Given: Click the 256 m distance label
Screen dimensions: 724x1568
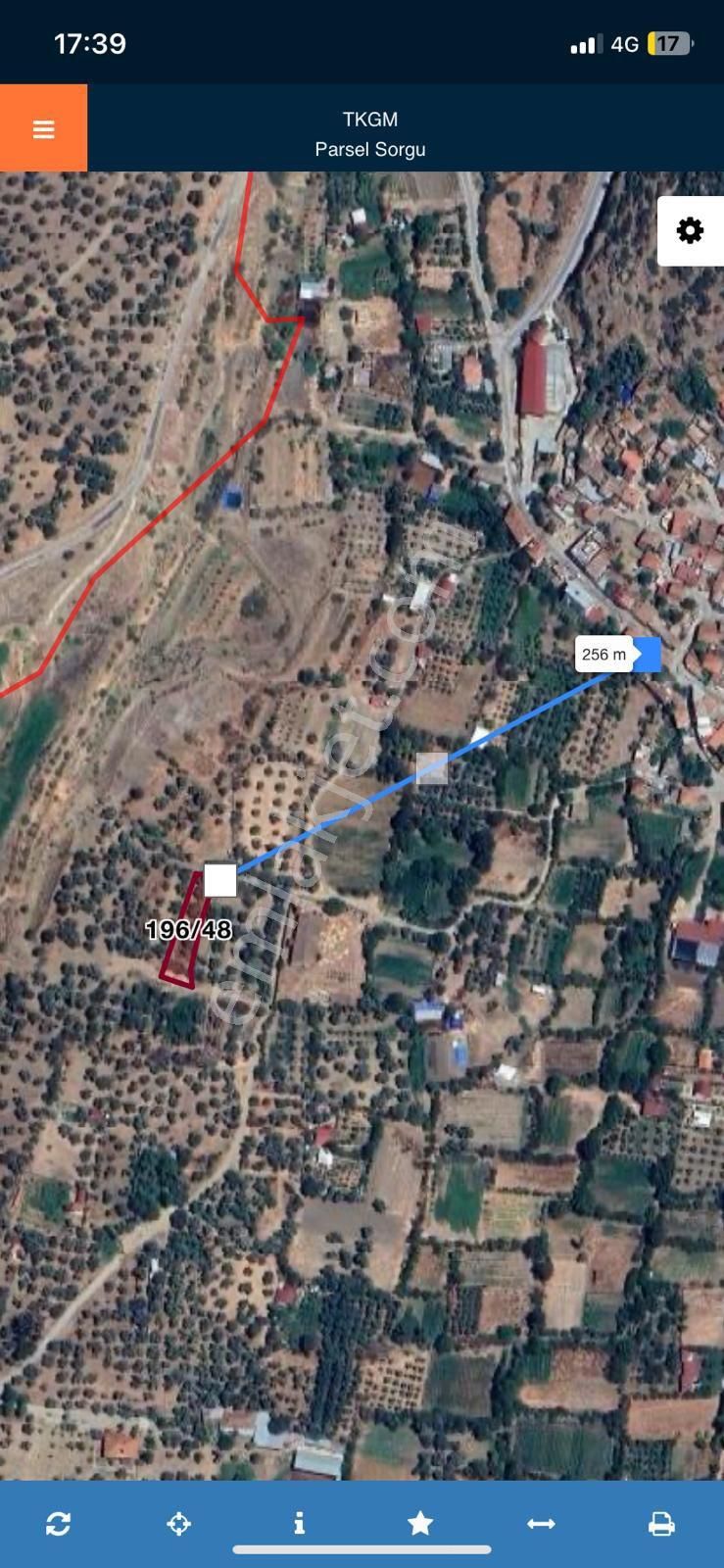Looking at the screenshot, I should pyautogui.click(x=605, y=654).
